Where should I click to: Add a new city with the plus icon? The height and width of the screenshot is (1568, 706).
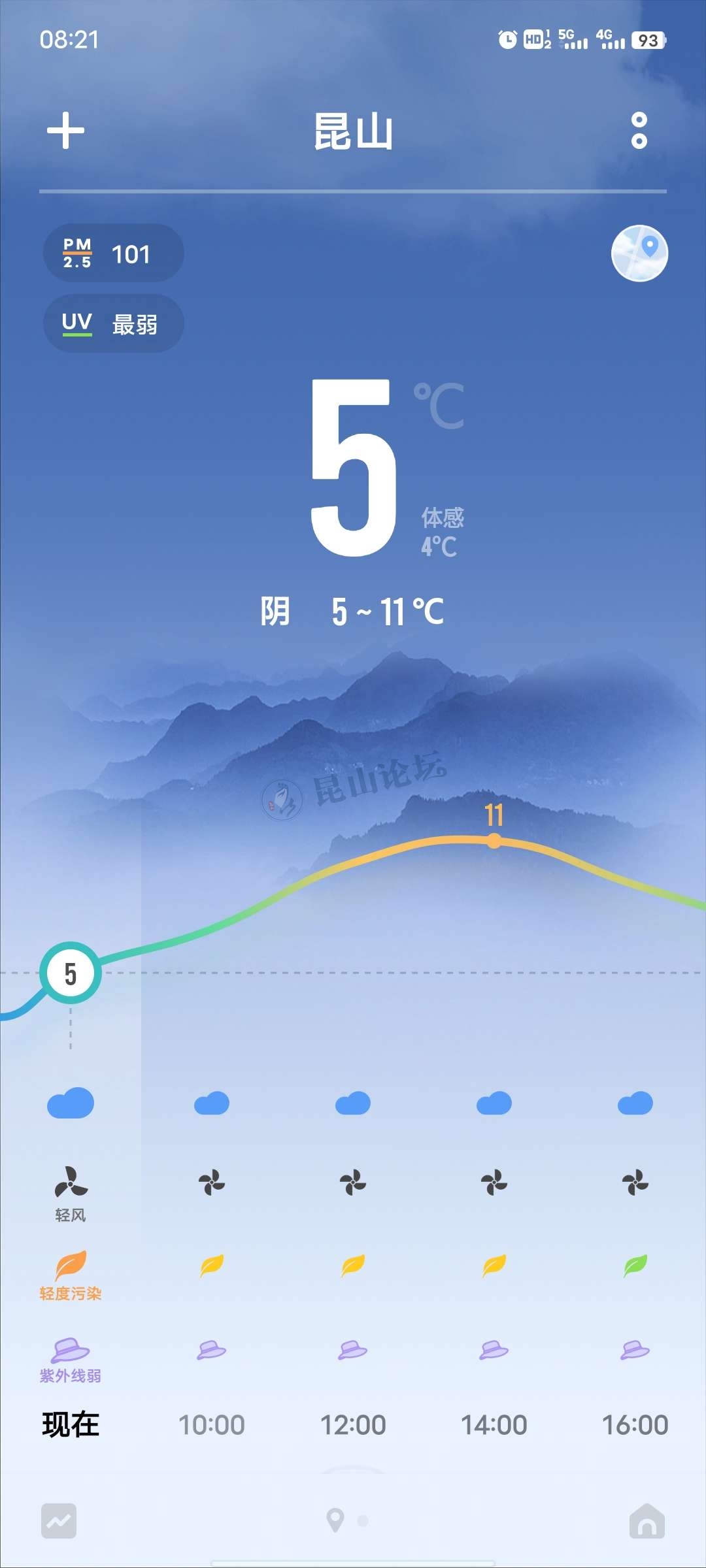(x=66, y=131)
